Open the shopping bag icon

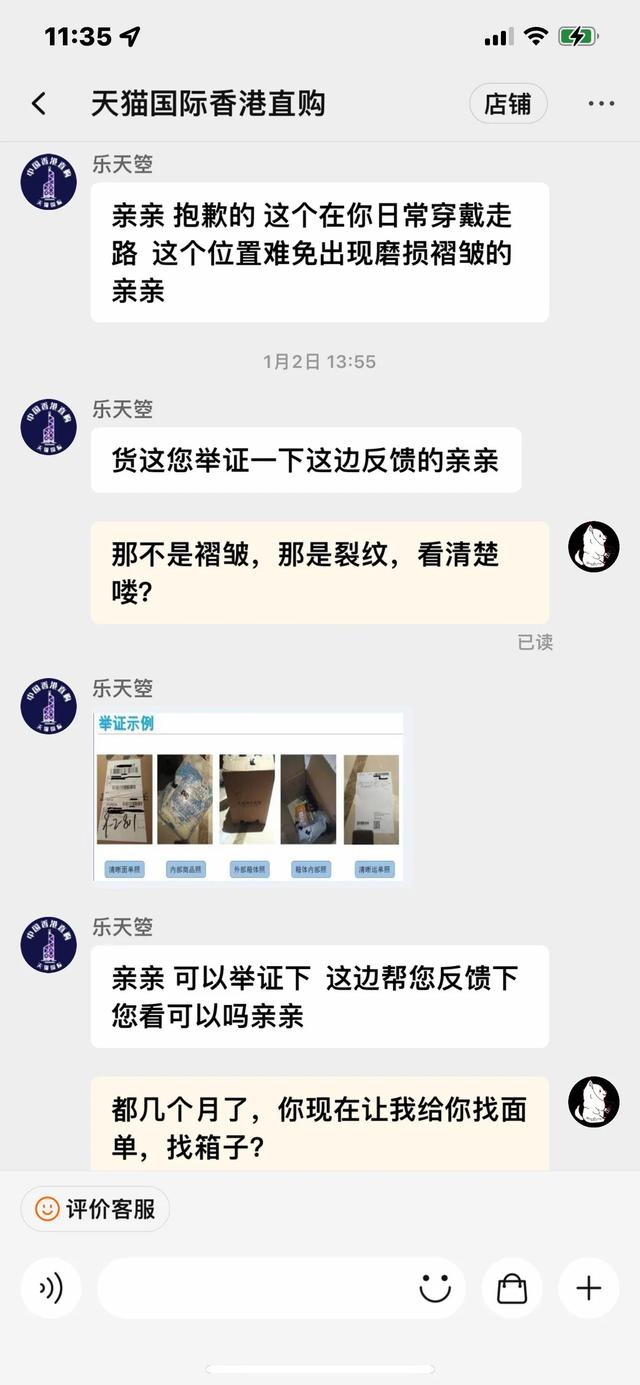pos(512,1288)
